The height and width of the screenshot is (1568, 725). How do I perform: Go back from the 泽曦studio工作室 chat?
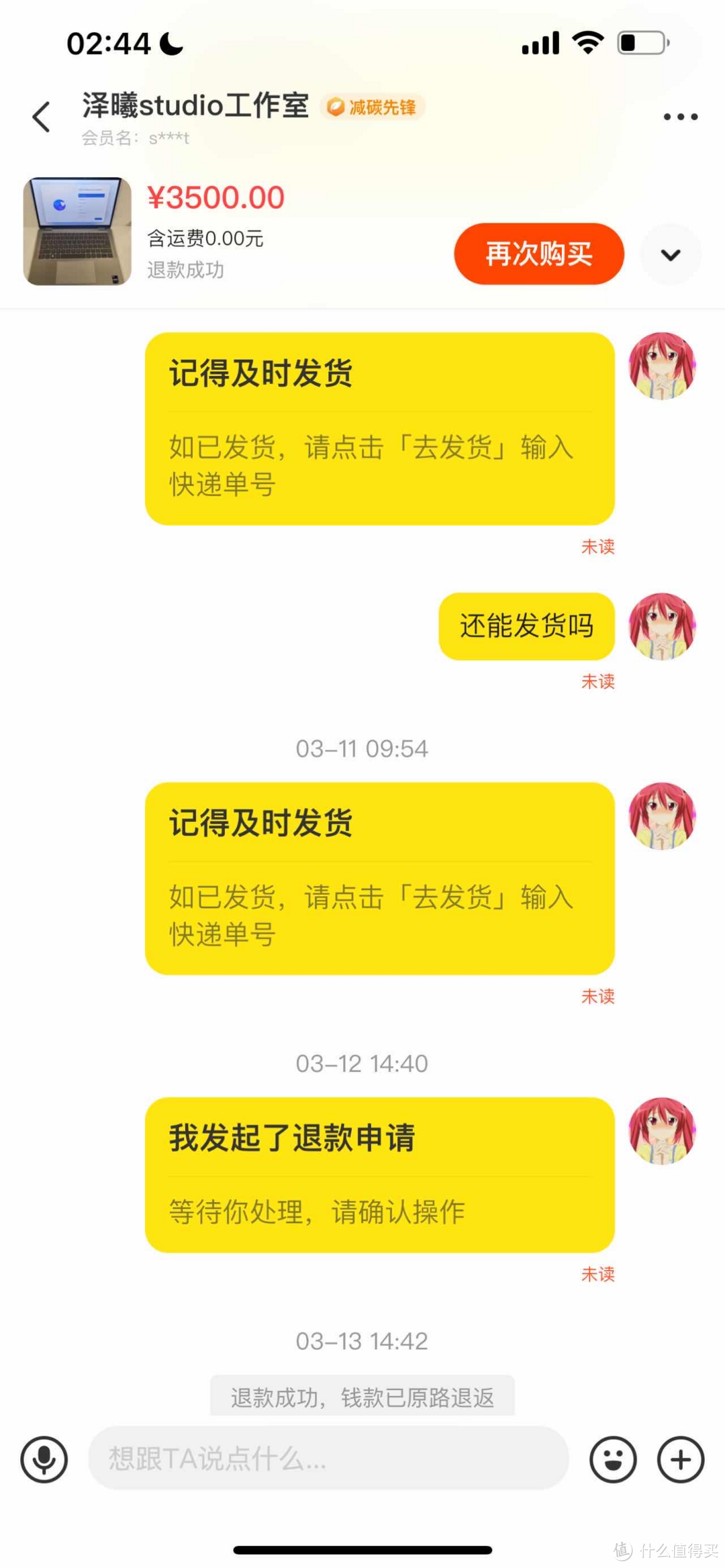[x=42, y=117]
